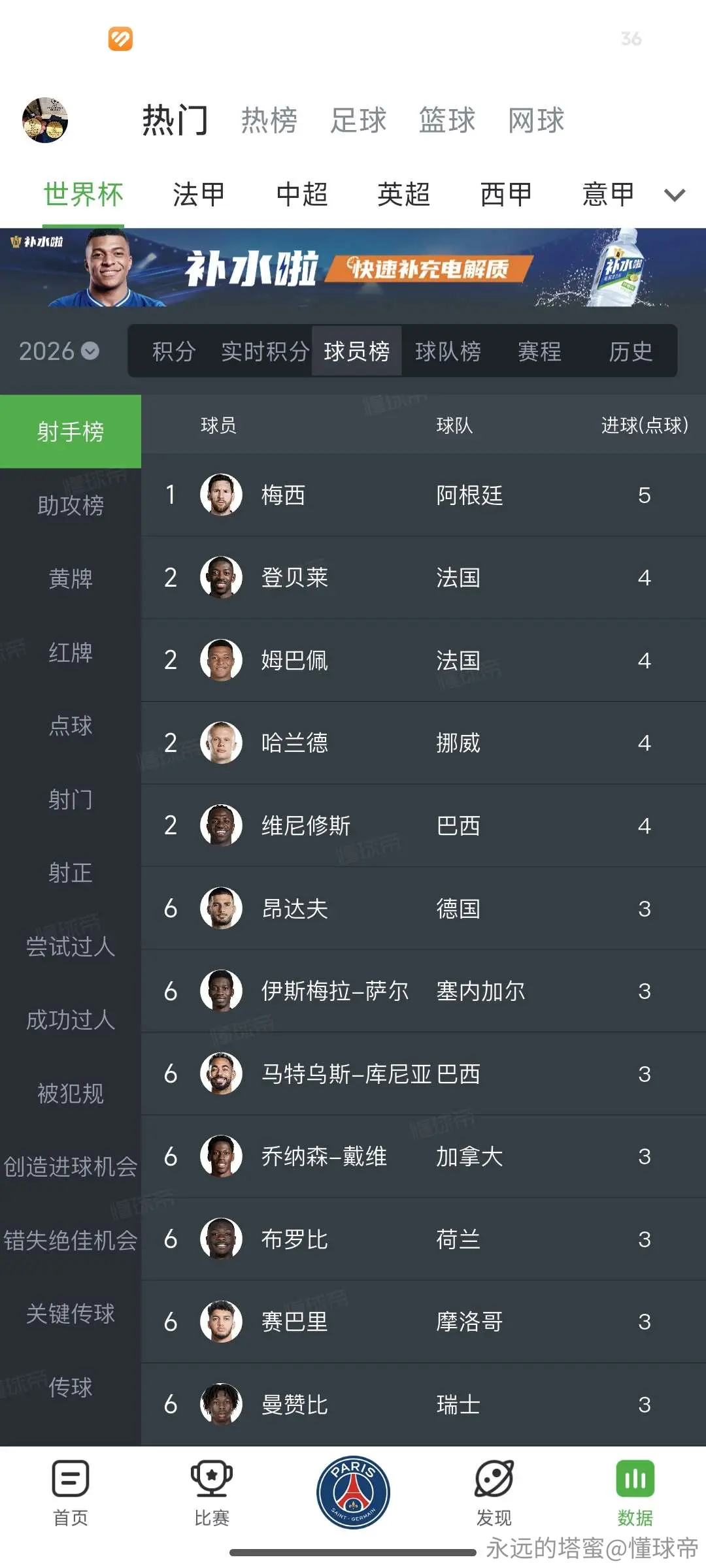Switch to the 热榜 top tab

(x=269, y=120)
